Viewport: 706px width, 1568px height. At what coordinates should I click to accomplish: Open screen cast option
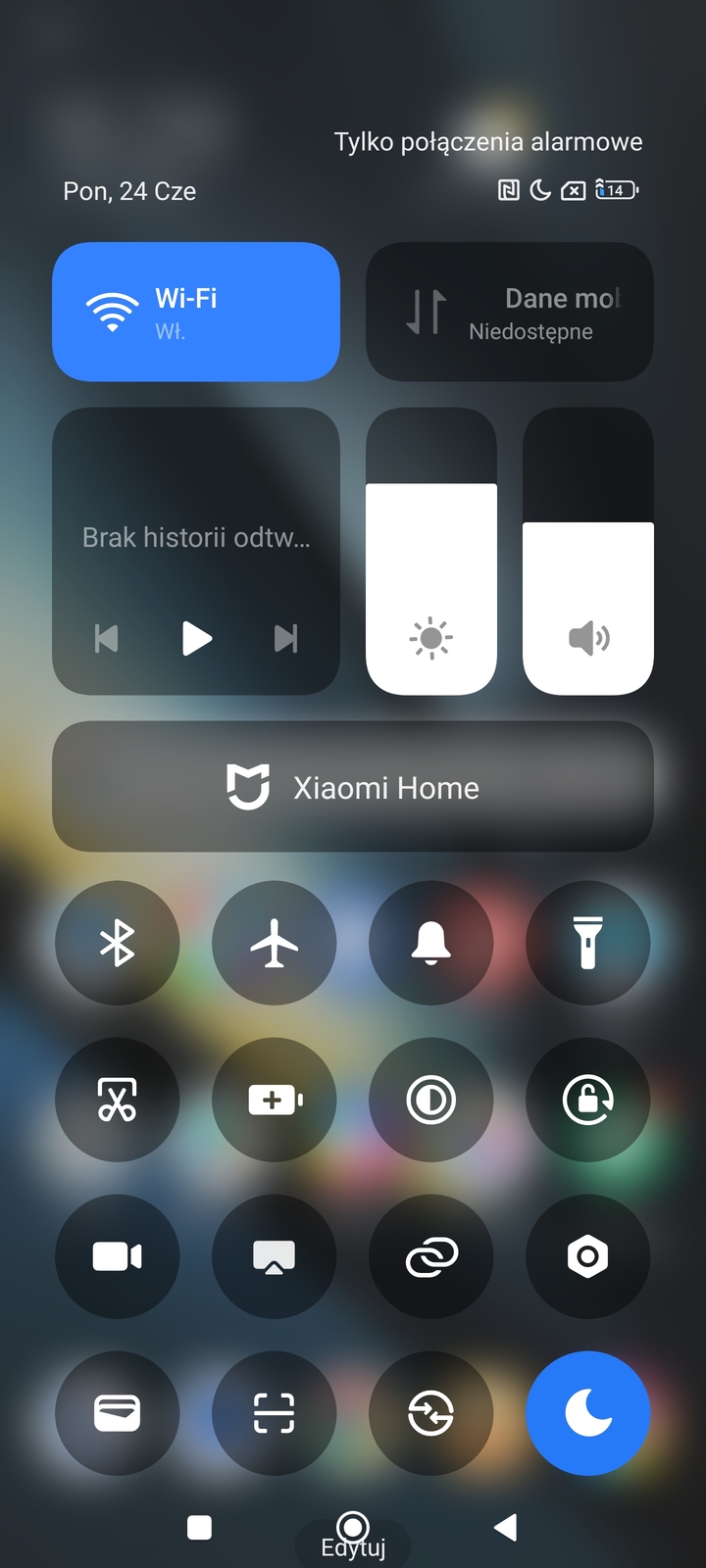[275, 1256]
